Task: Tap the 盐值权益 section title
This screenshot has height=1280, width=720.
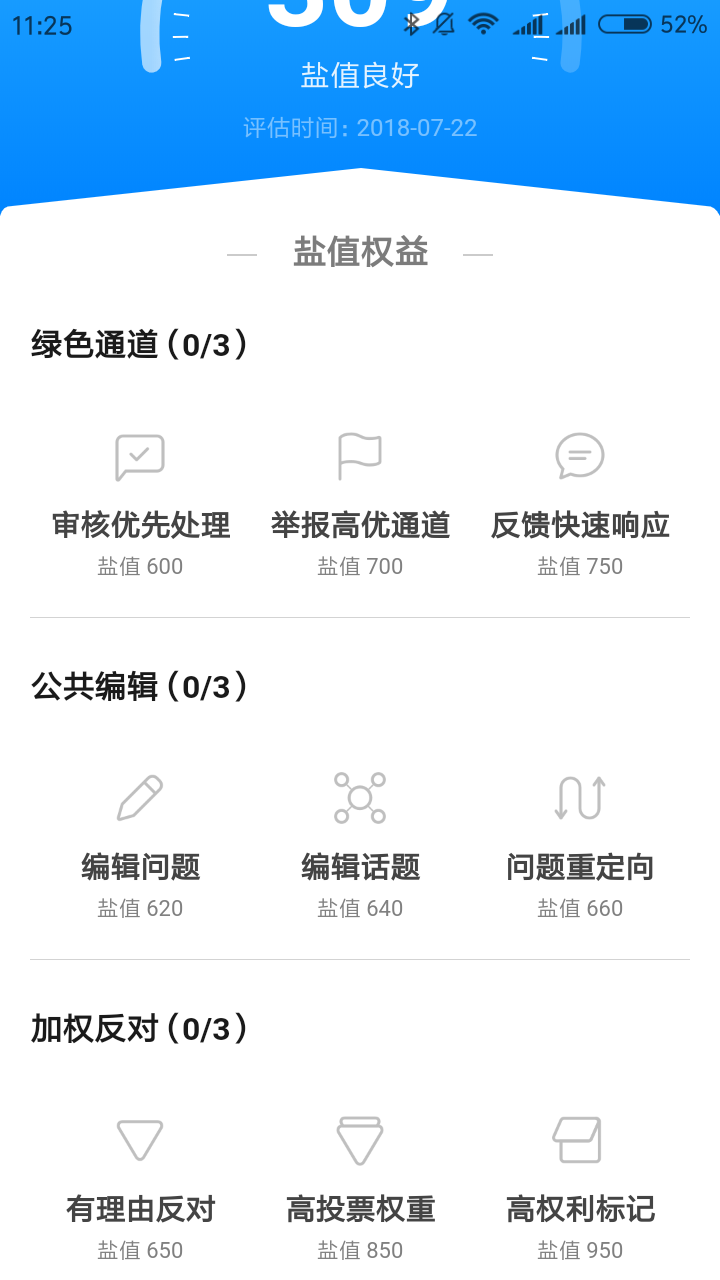Action: (x=359, y=252)
